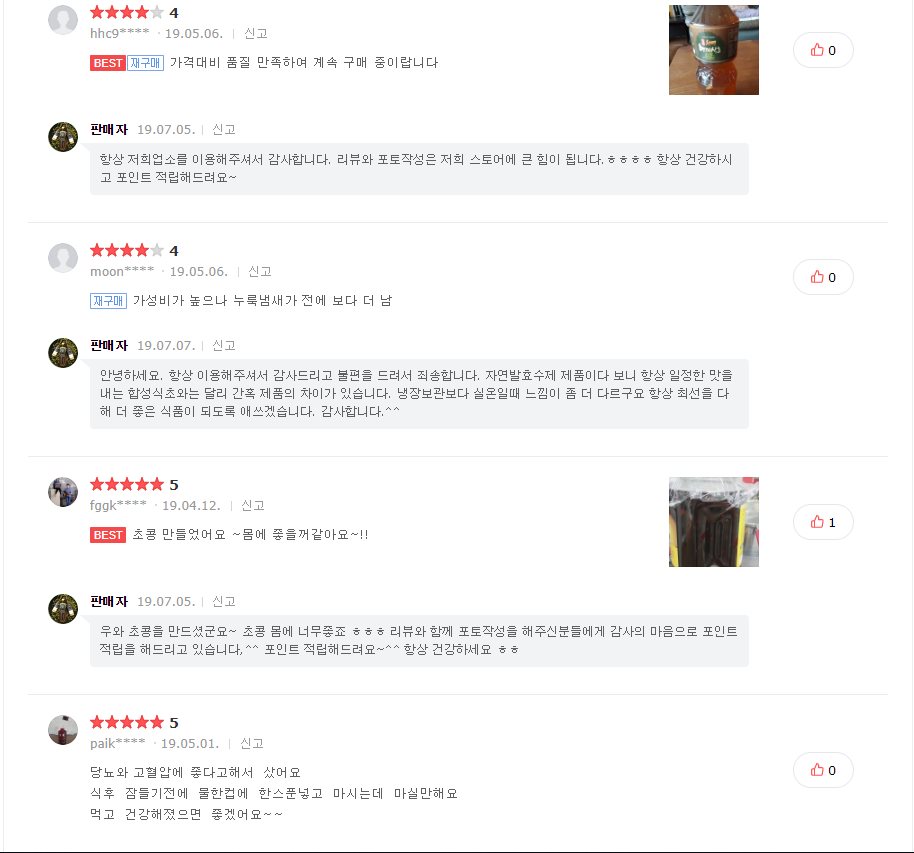The width and height of the screenshot is (914, 853).
Task: Like the review by paik****
Action: coord(822,770)
